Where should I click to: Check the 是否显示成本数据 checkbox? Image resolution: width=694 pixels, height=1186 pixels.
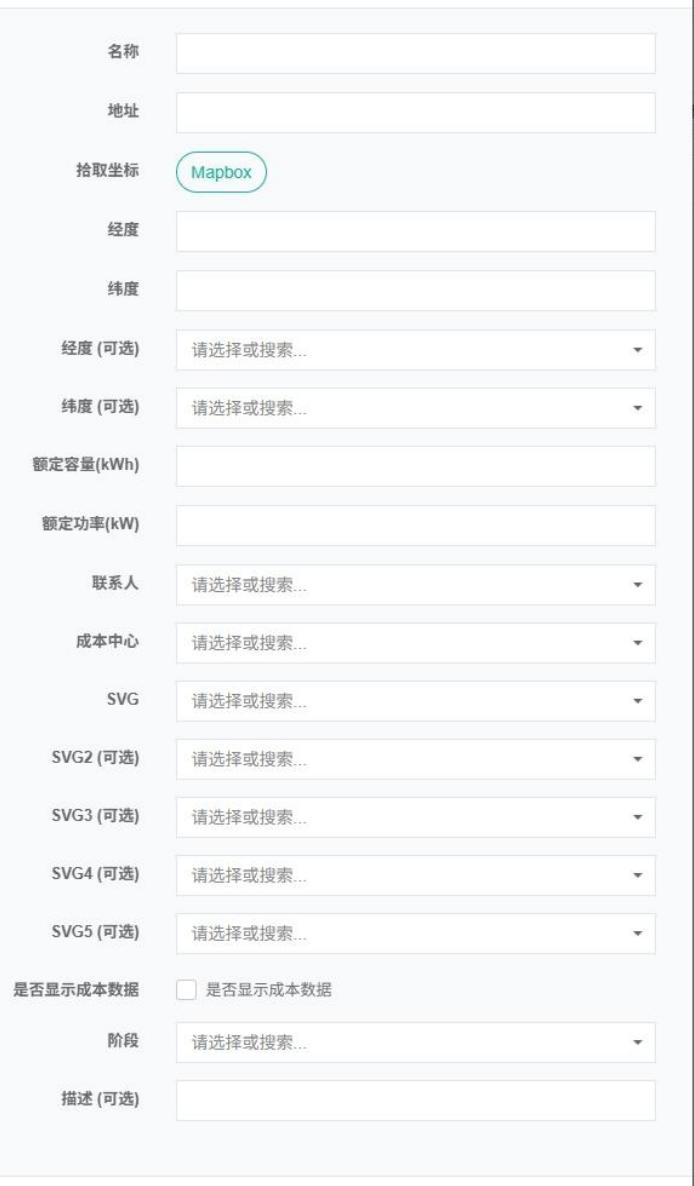[x=186, y=991]
